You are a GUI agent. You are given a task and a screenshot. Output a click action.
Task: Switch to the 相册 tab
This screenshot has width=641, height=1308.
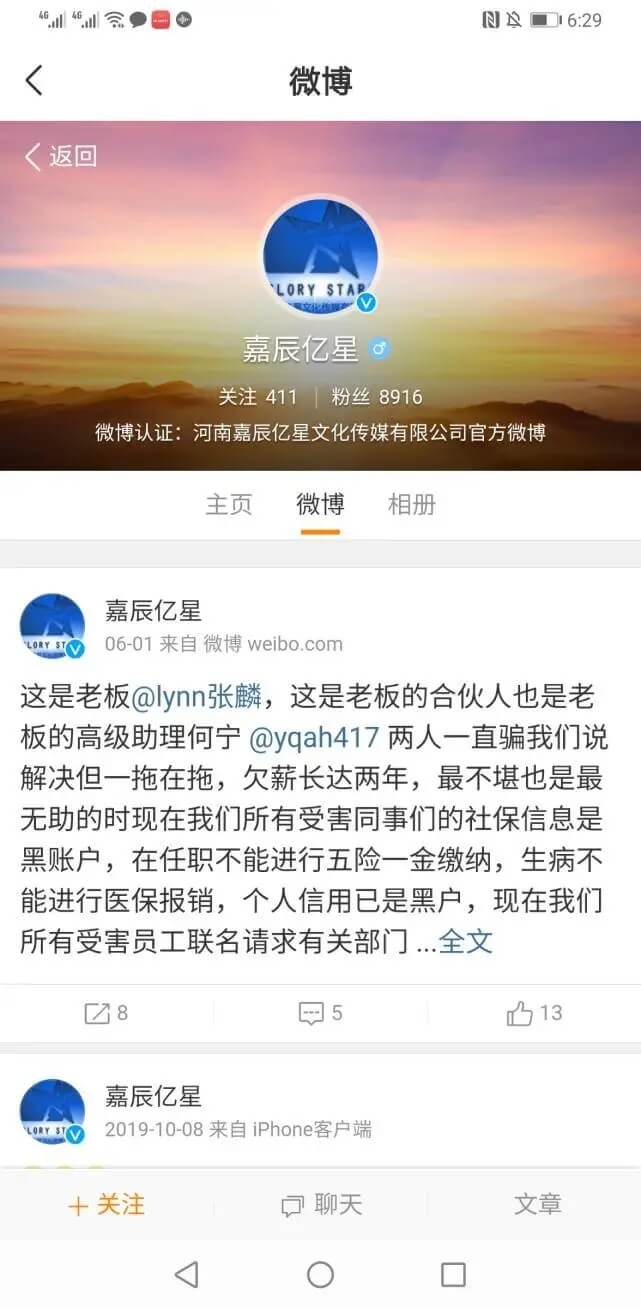point(411,504)
